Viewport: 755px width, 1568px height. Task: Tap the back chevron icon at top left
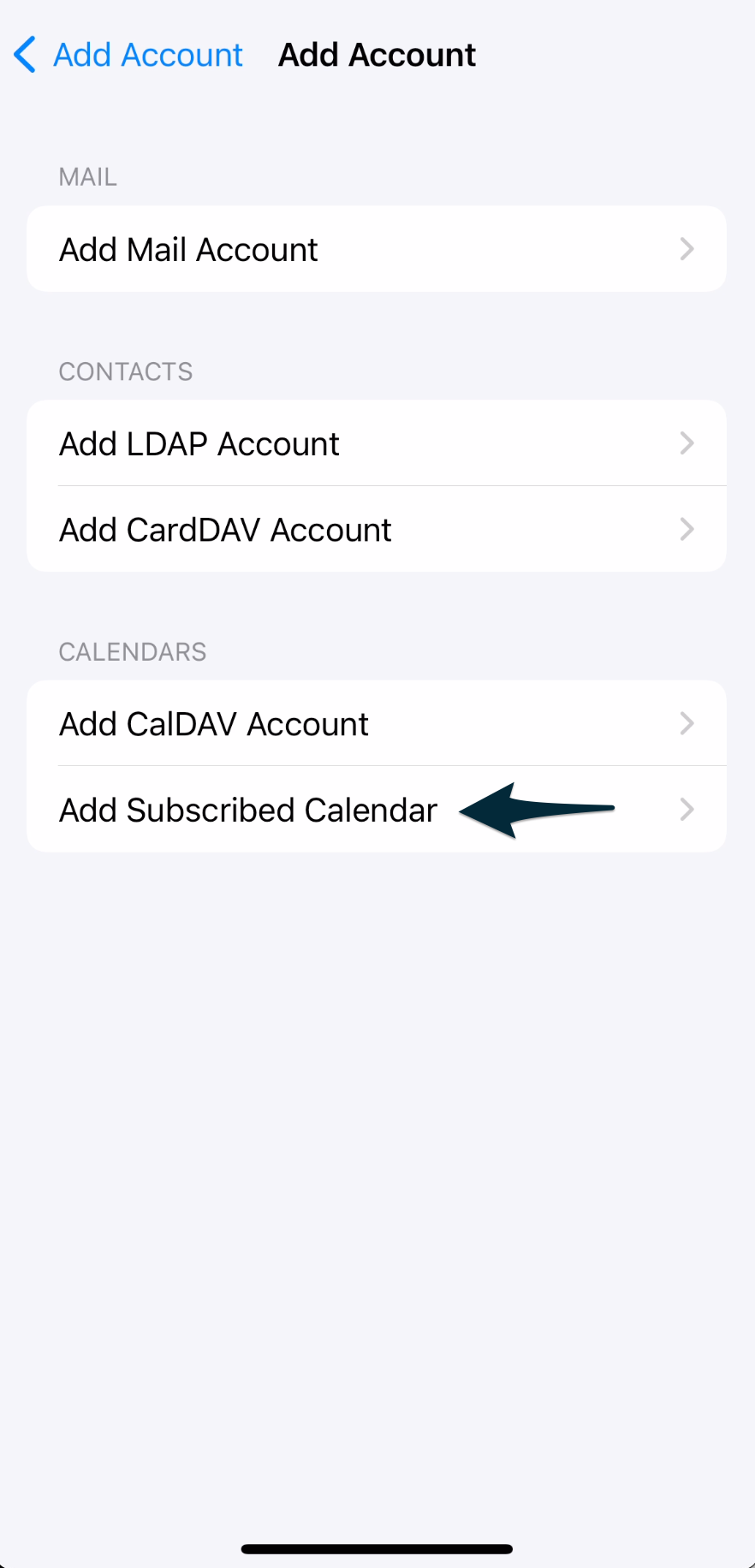click(x=23, y=55)
